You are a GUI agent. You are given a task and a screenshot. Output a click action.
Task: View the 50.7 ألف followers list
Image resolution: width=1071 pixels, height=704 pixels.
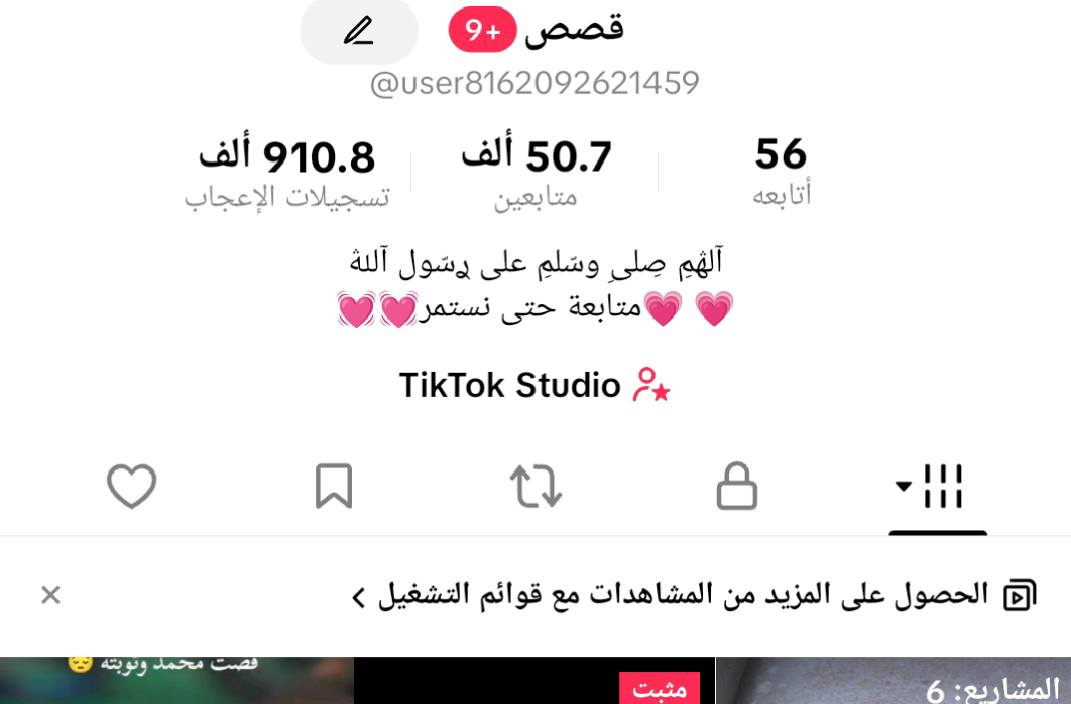[x=536, y=171]
